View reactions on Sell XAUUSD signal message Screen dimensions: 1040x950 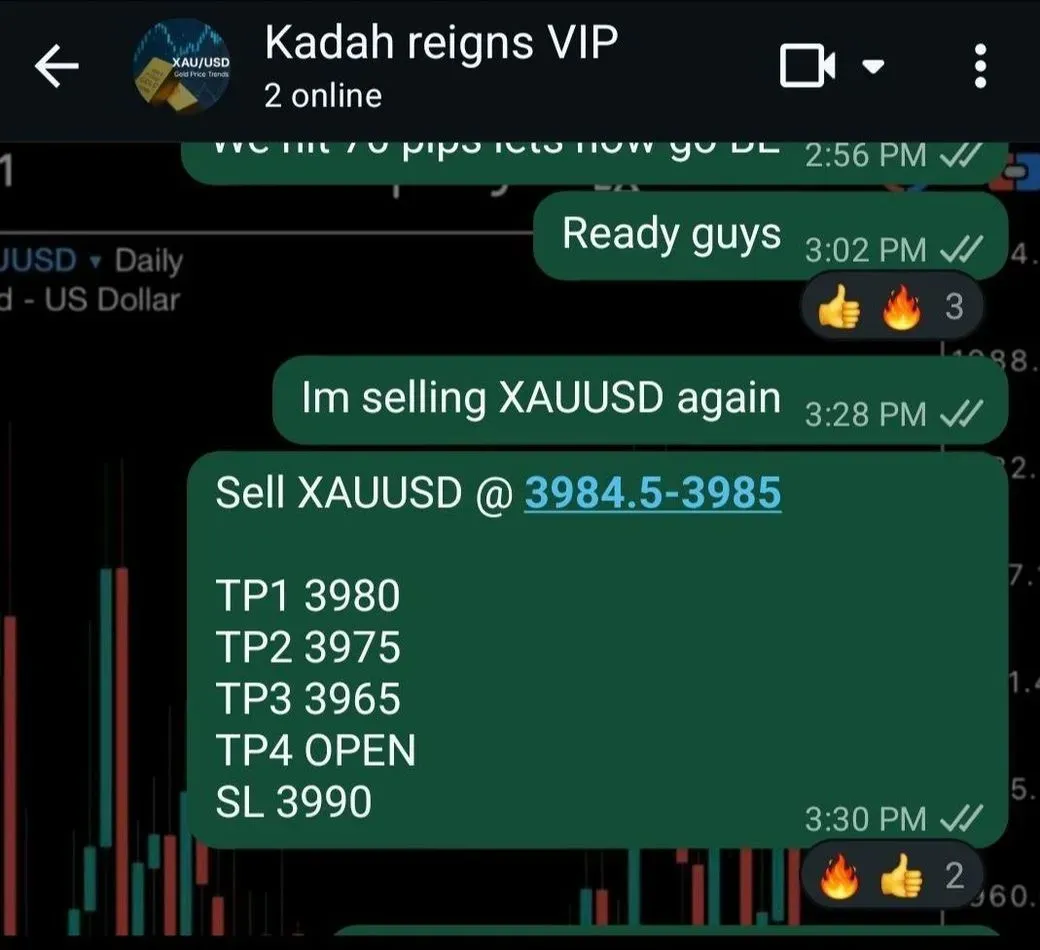[x=892, y=877]
